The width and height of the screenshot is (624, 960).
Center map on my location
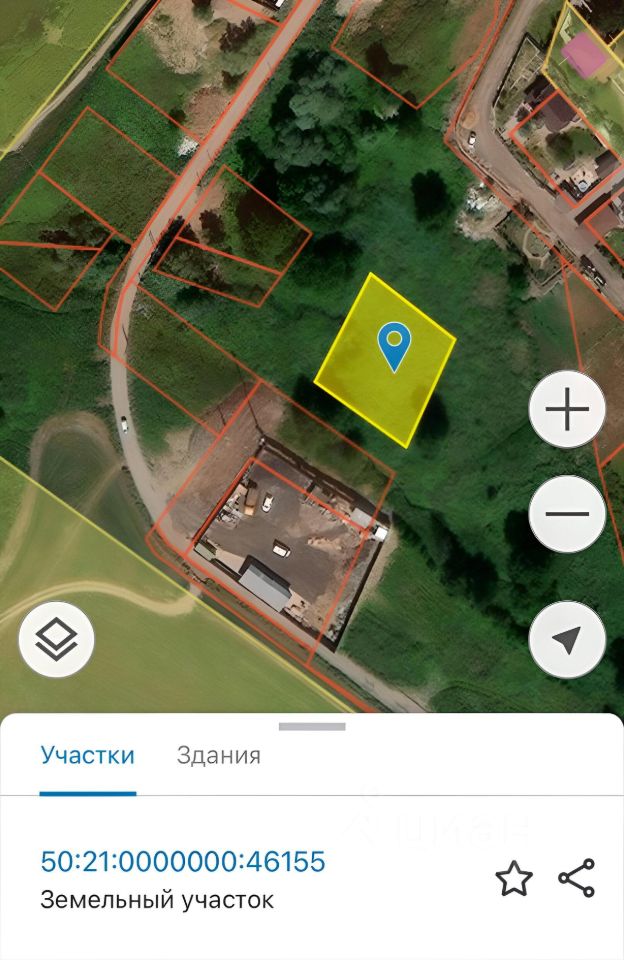567,640
